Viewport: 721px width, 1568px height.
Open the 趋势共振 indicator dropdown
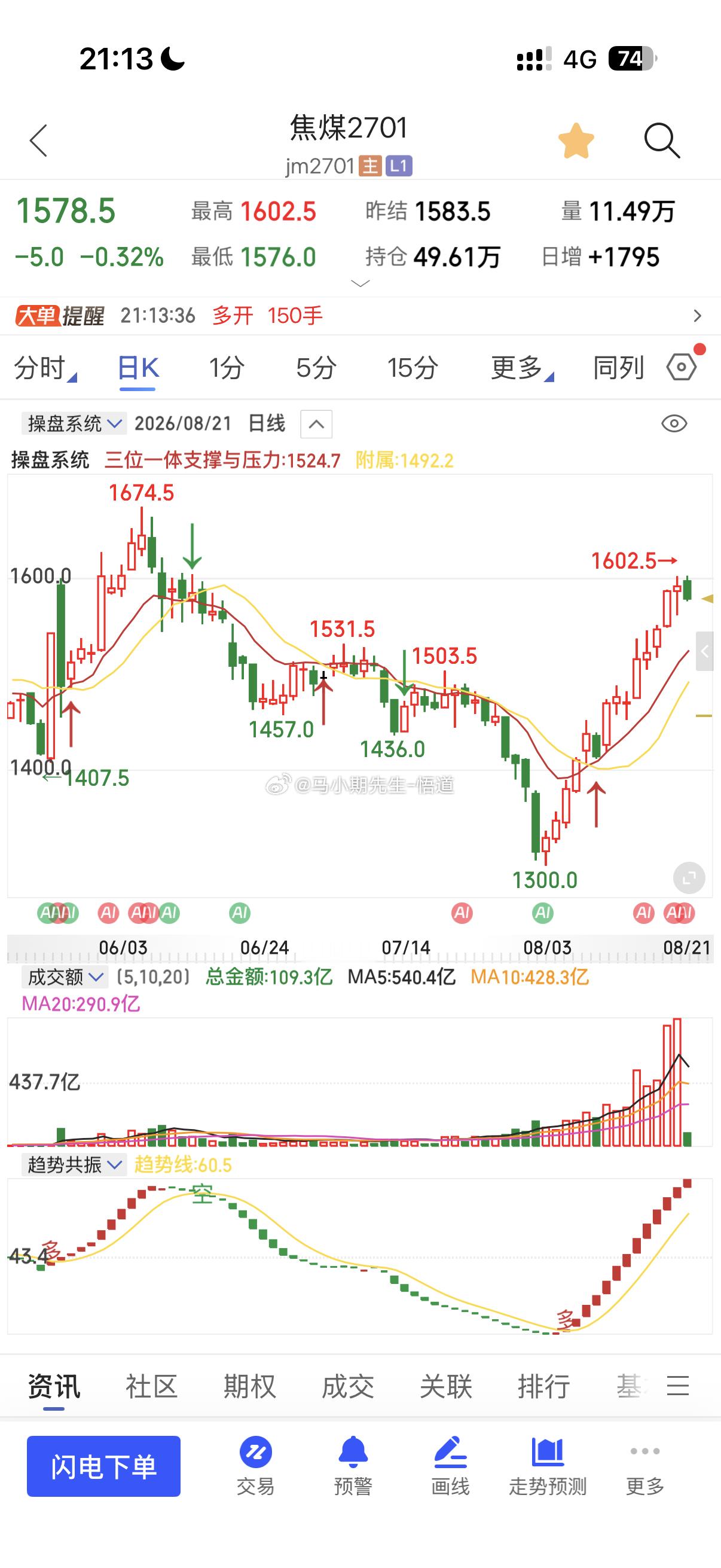74,1165
